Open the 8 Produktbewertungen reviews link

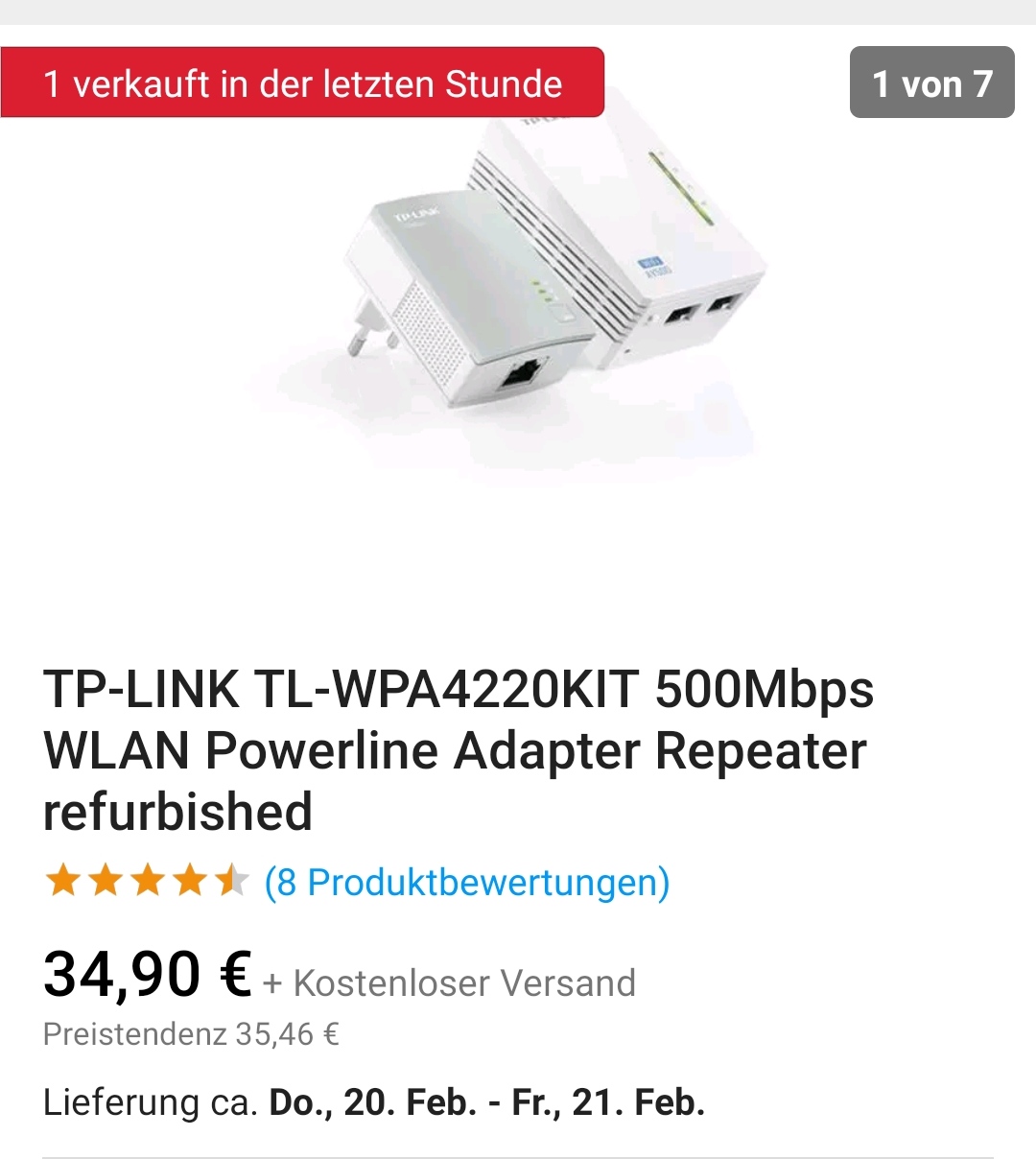click(467, 883)
